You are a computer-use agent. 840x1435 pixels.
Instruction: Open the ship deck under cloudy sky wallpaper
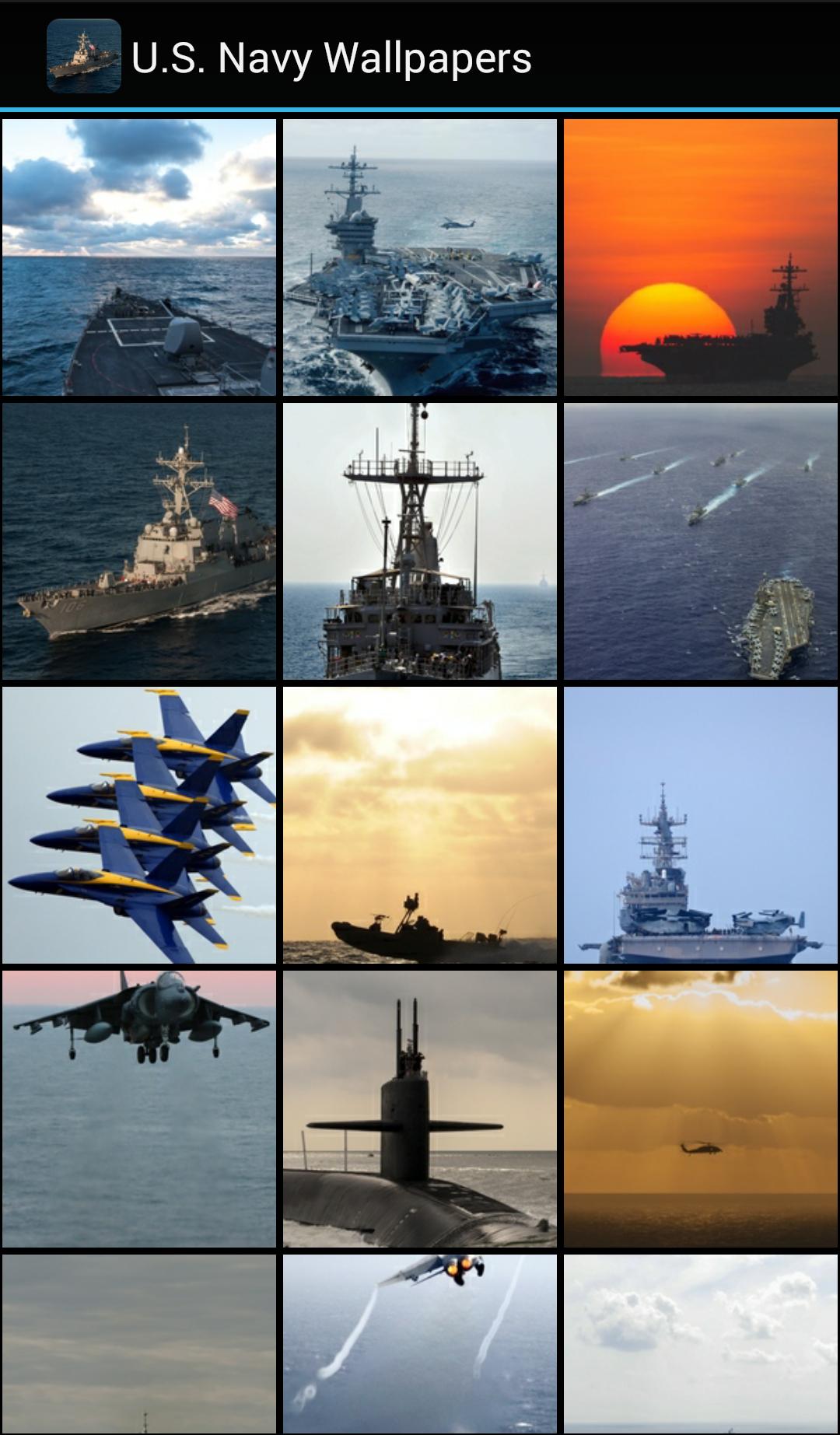[x=139, y=257]
